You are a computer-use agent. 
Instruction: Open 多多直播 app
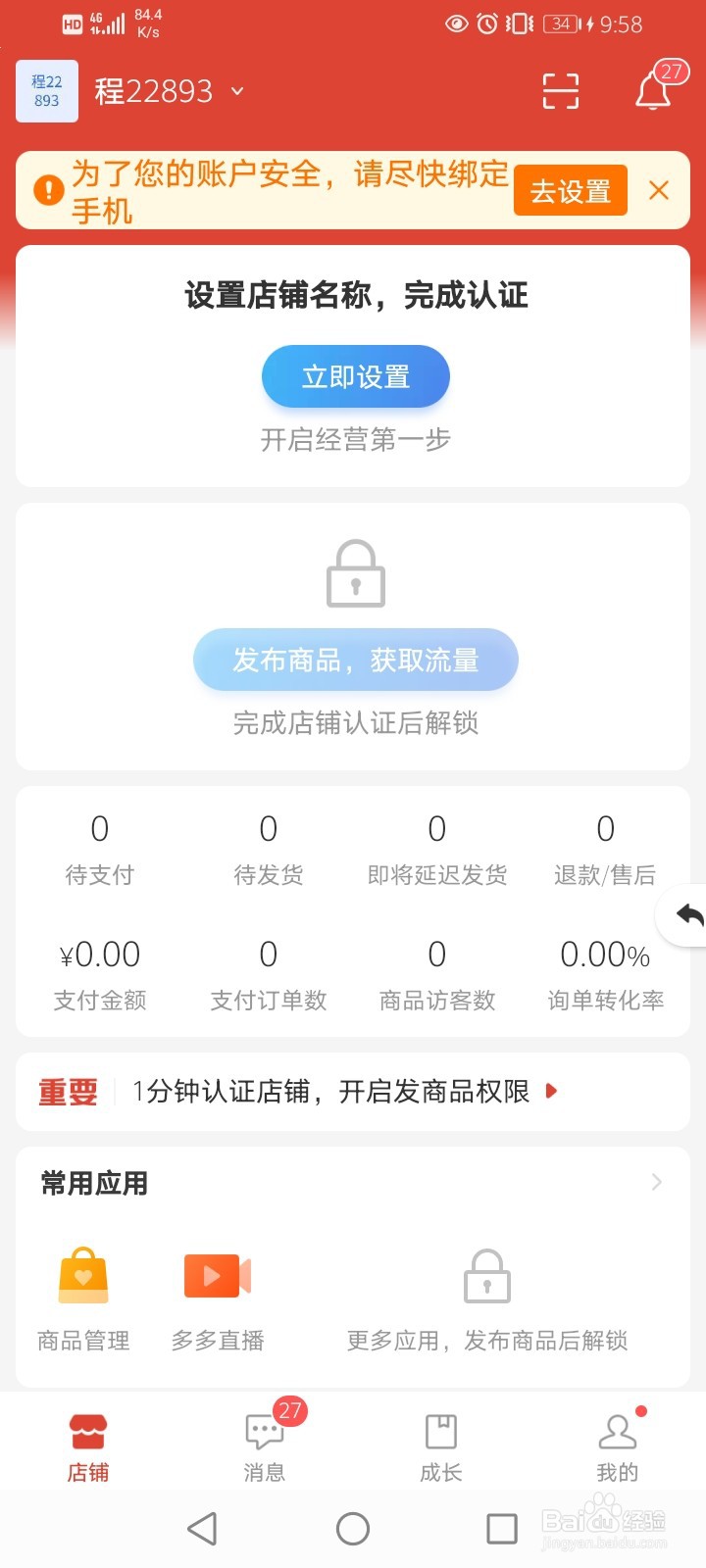click(x=218, y=1298)
